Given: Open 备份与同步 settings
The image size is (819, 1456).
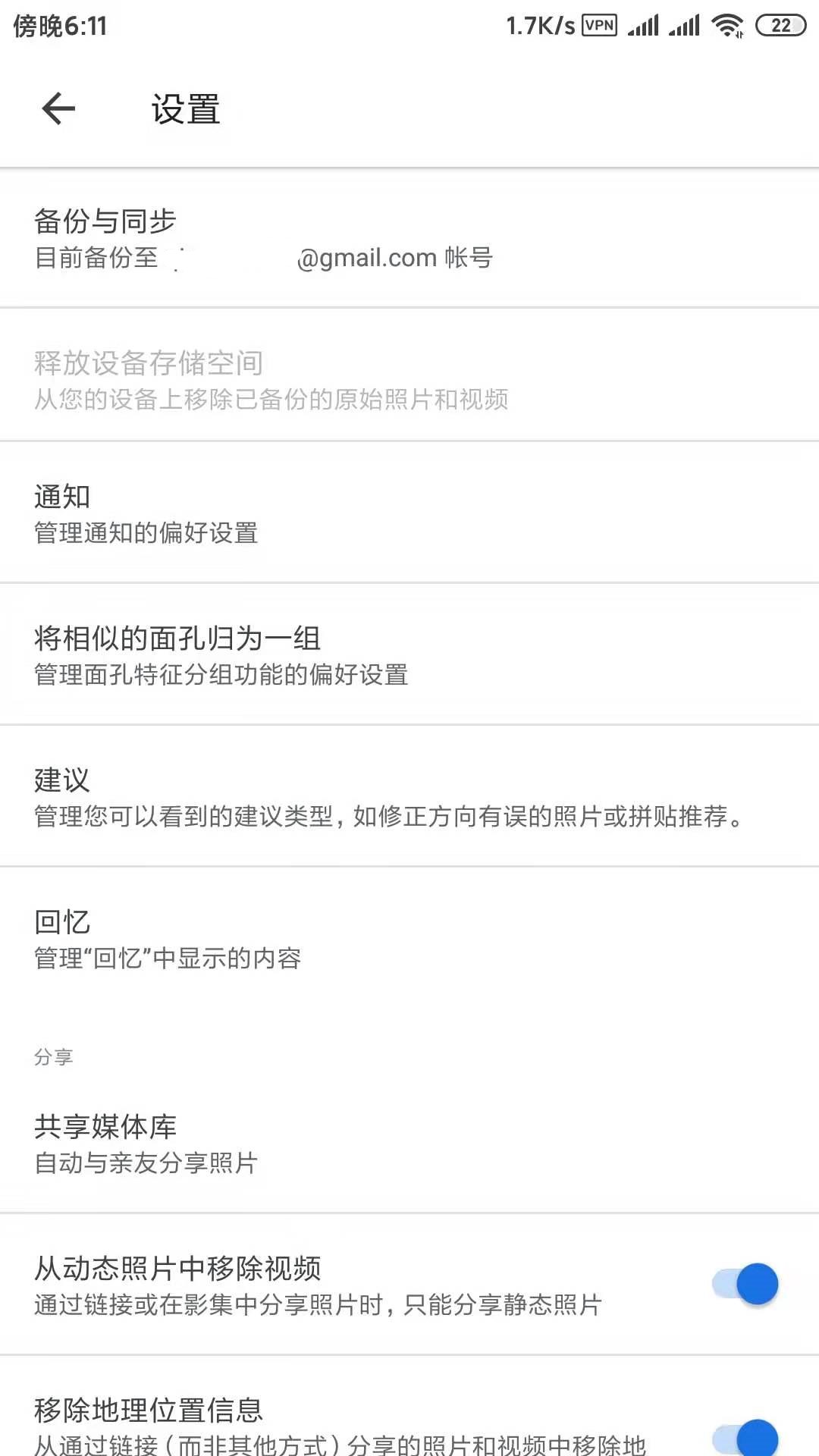Looking at the screenshot, I should pos(409,238).
